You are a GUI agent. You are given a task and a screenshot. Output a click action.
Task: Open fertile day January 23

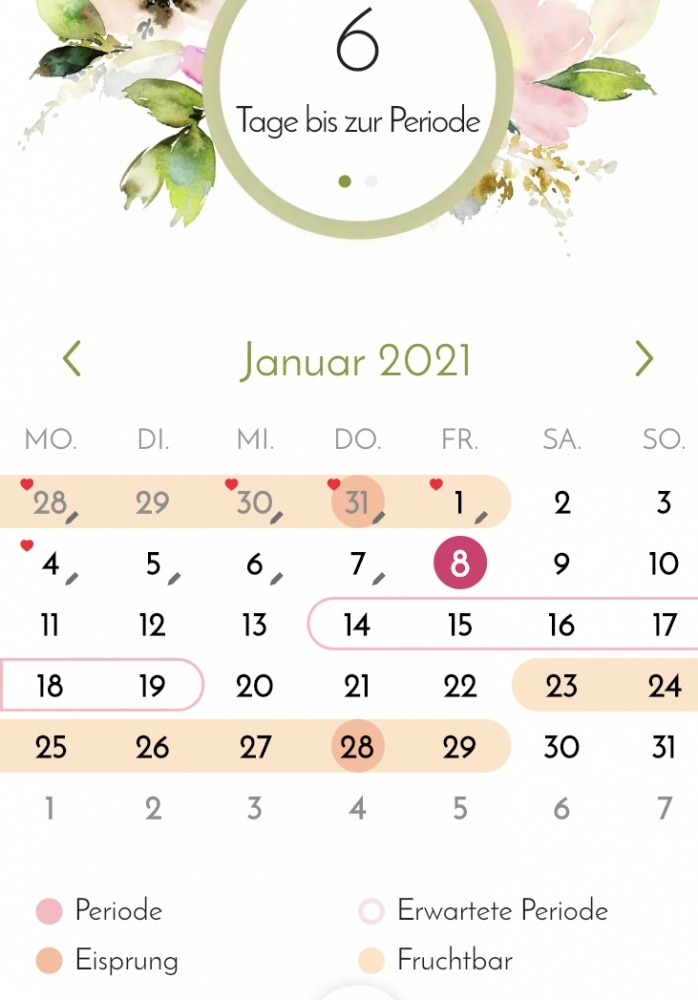point(562,686)
